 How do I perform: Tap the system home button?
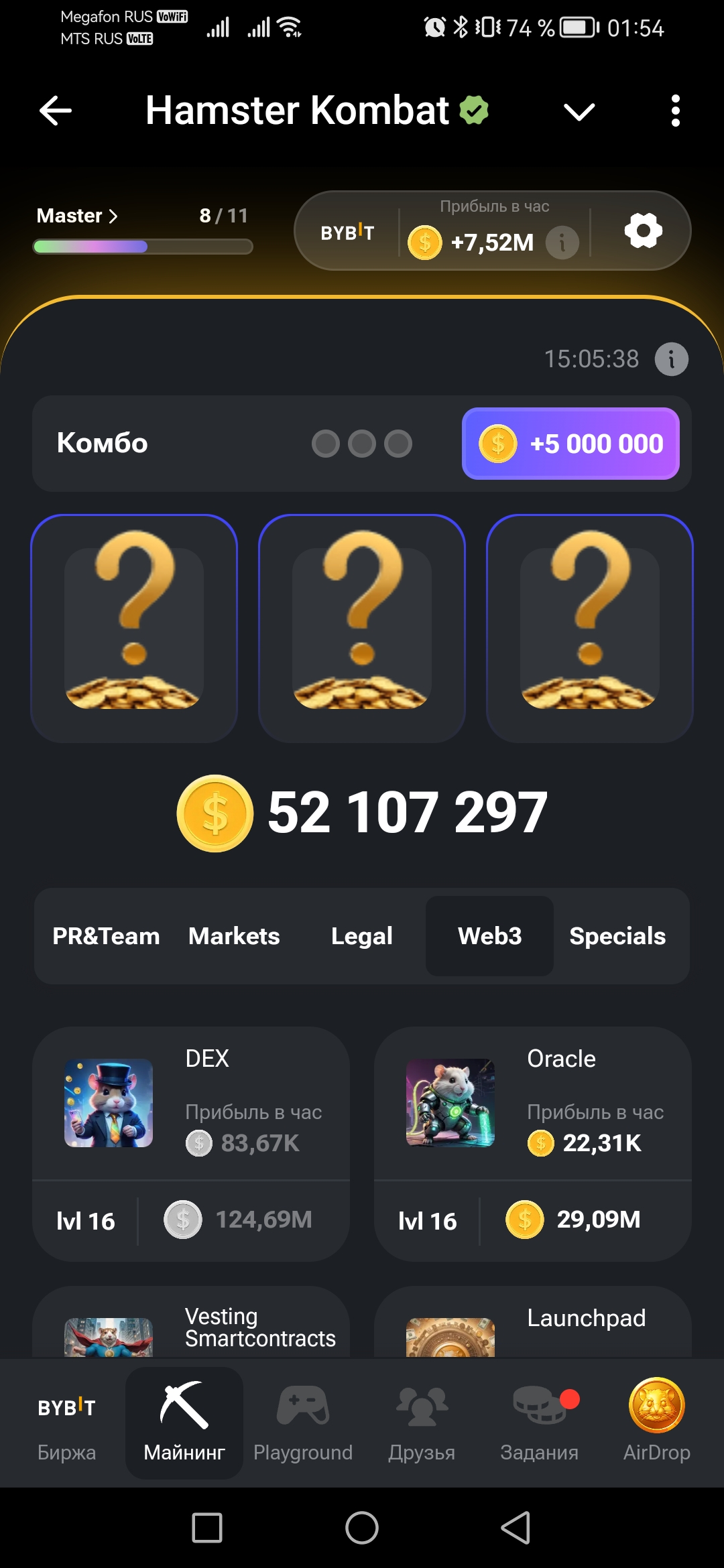pos(362,1528)
